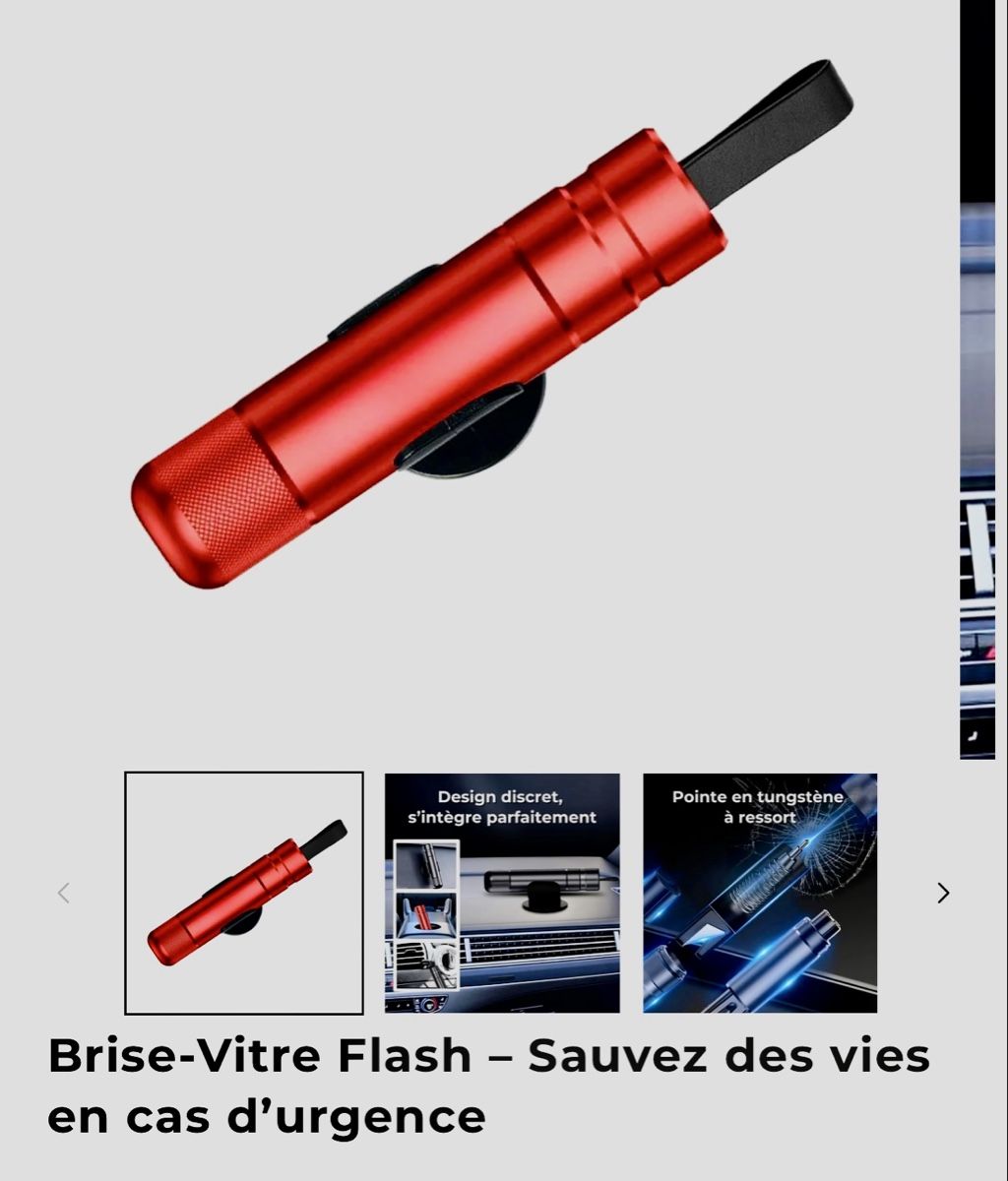Select the red glass breaker thumbnail

point(244,893)
